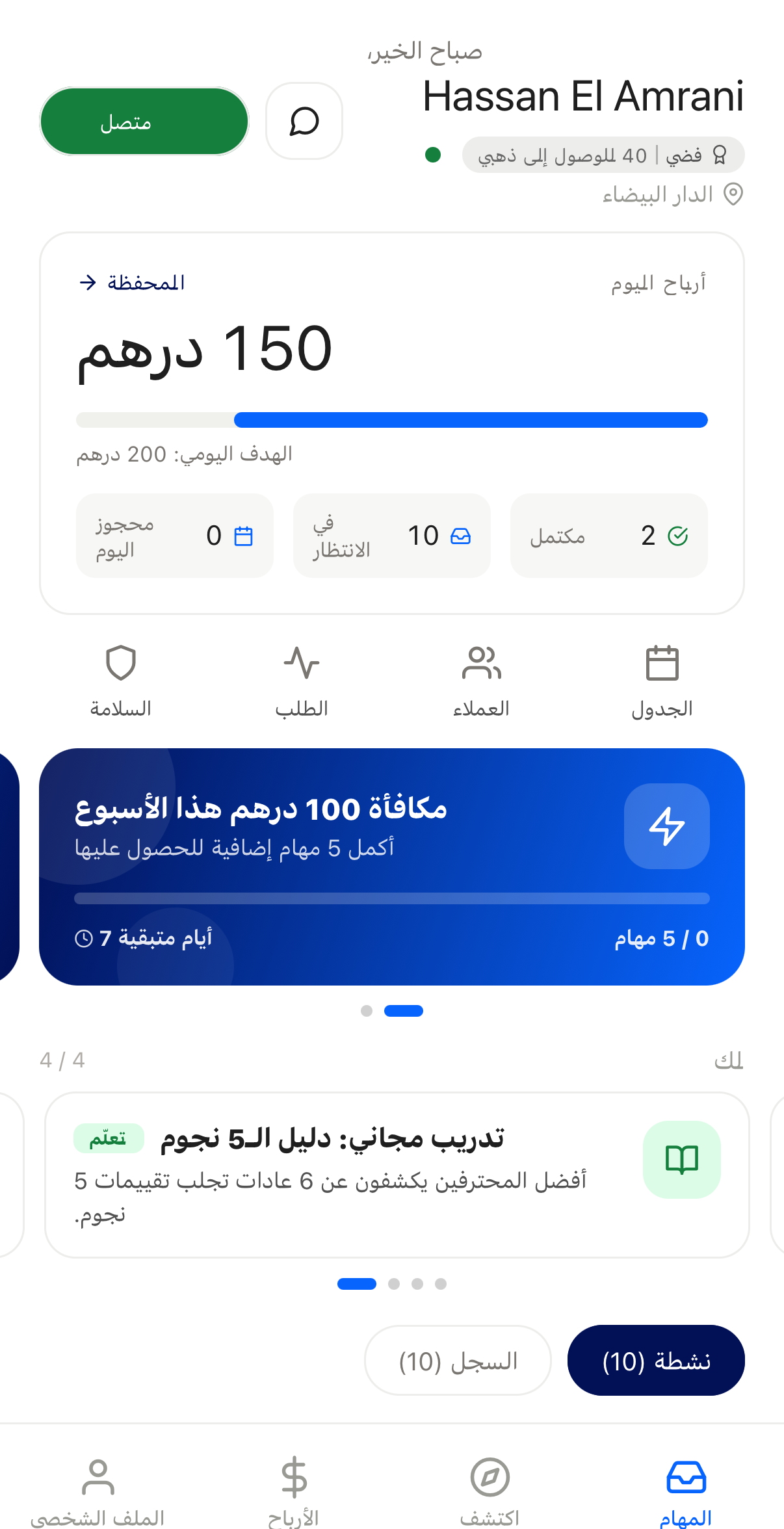The height and width of the screenshot is (1529, 784).
Task: Tap the الطلب demand activity icon
Action: [300, 663]
